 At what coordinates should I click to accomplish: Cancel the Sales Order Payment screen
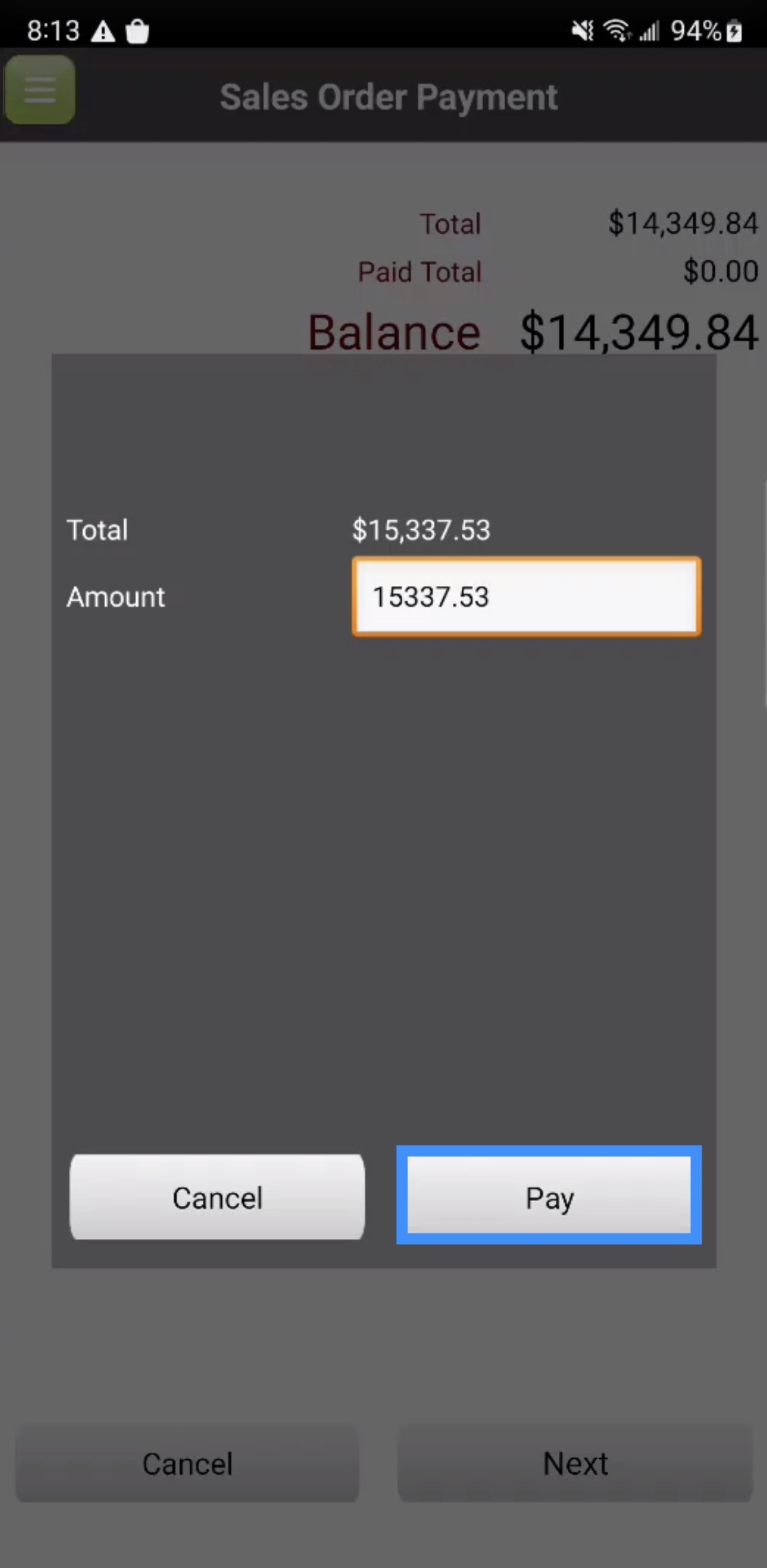click(187, 1464)
